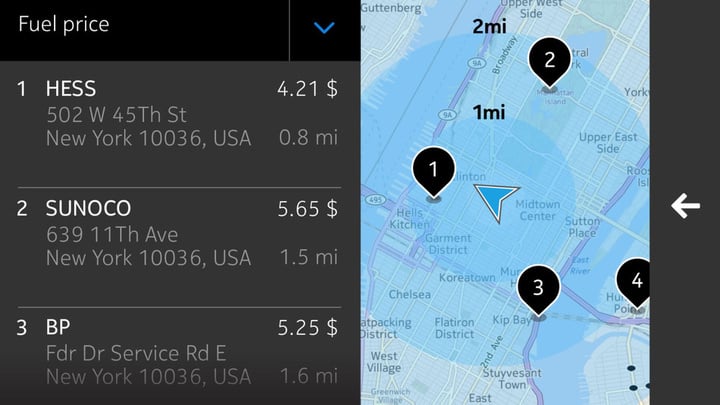Select map pin number 1

click(433, 171)
